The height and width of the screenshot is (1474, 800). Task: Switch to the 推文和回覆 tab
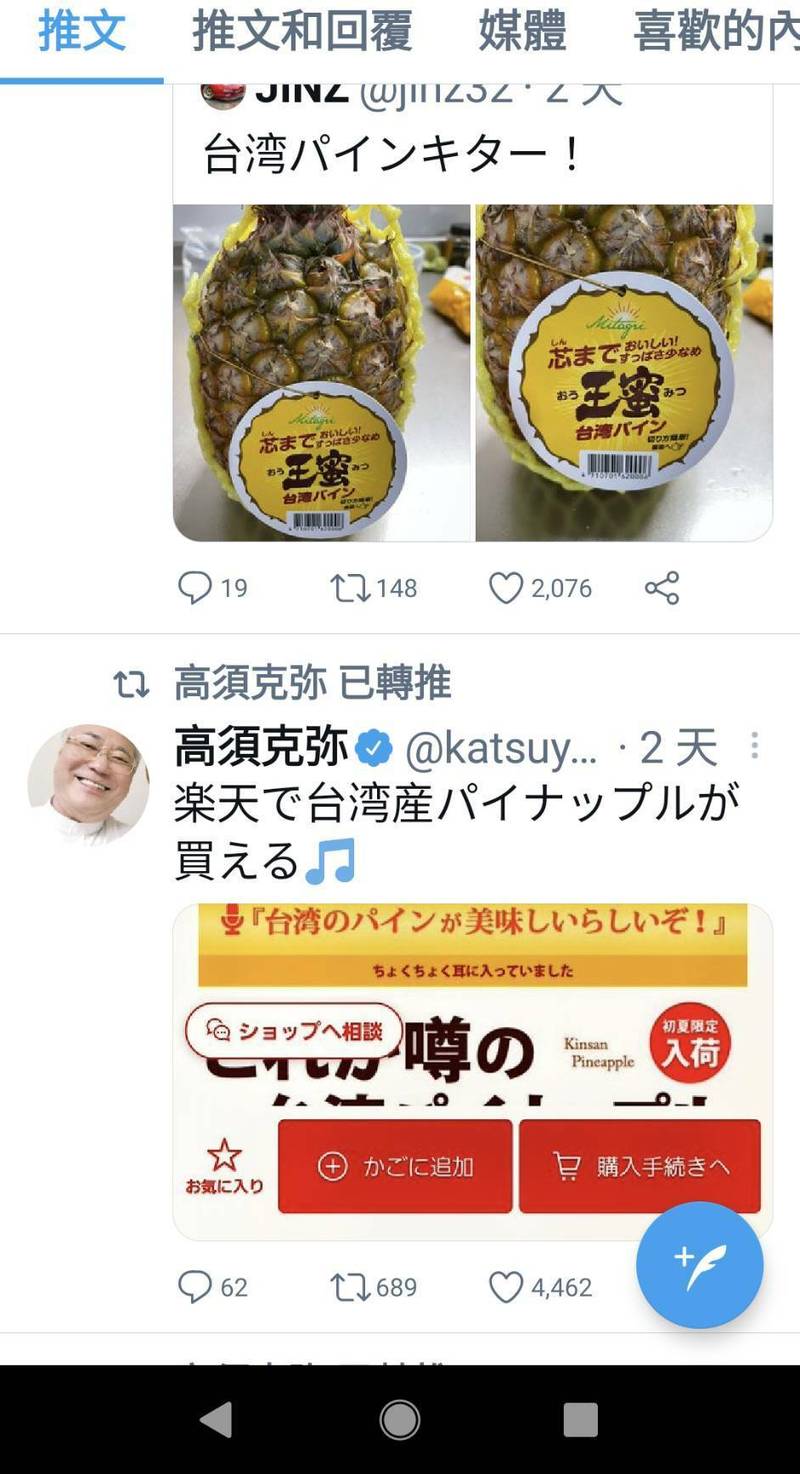click(x=302, y=32)
